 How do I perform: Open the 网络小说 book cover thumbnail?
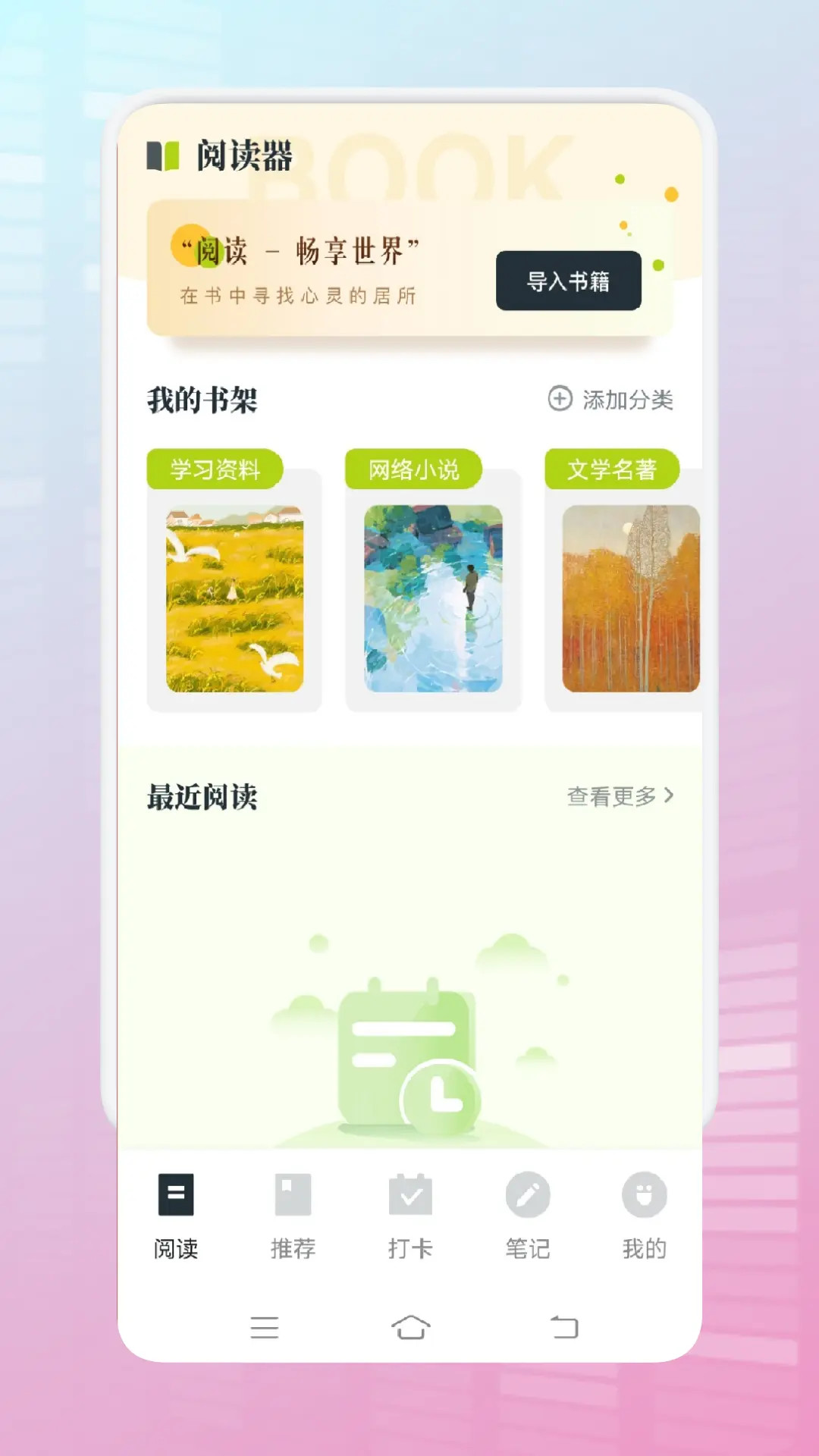[433, 599]
